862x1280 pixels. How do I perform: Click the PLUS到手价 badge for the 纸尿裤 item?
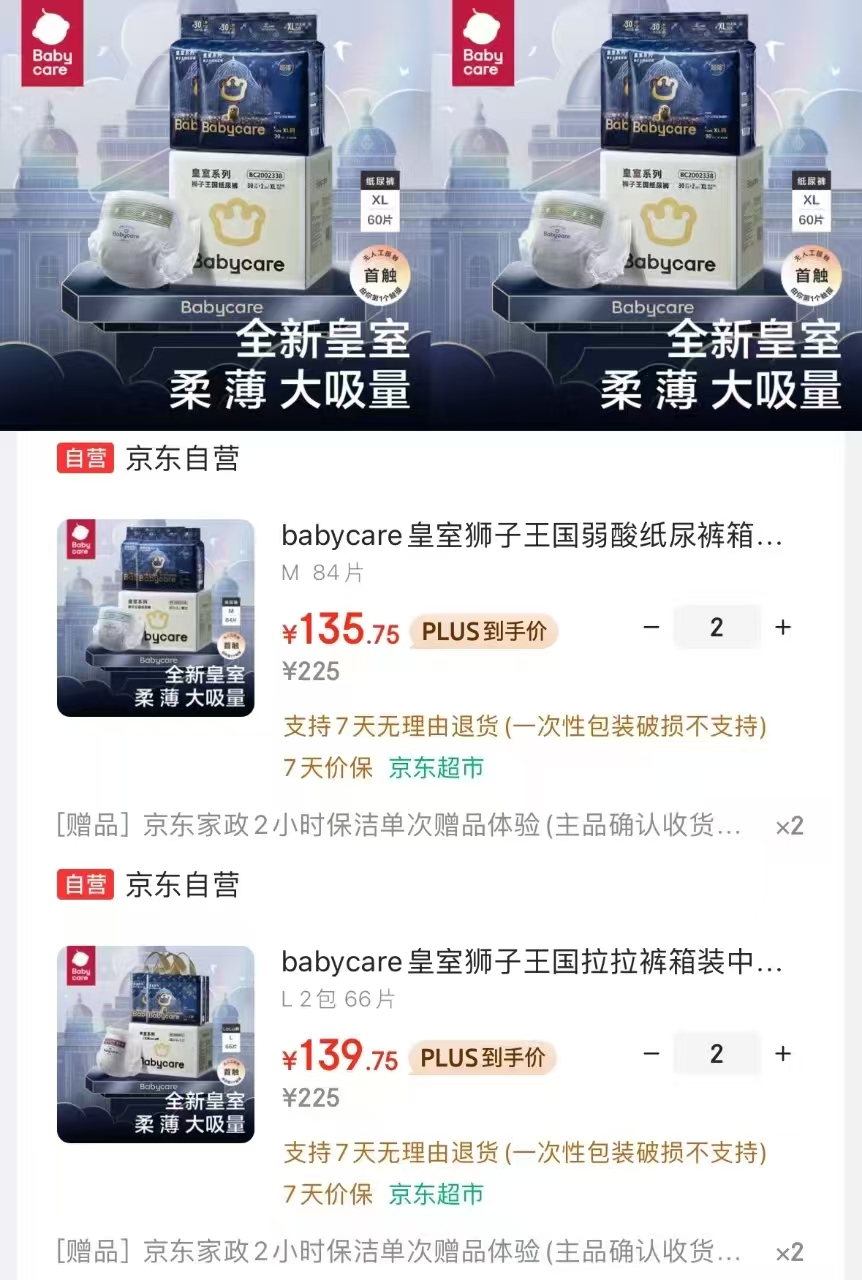pos(483,631)
